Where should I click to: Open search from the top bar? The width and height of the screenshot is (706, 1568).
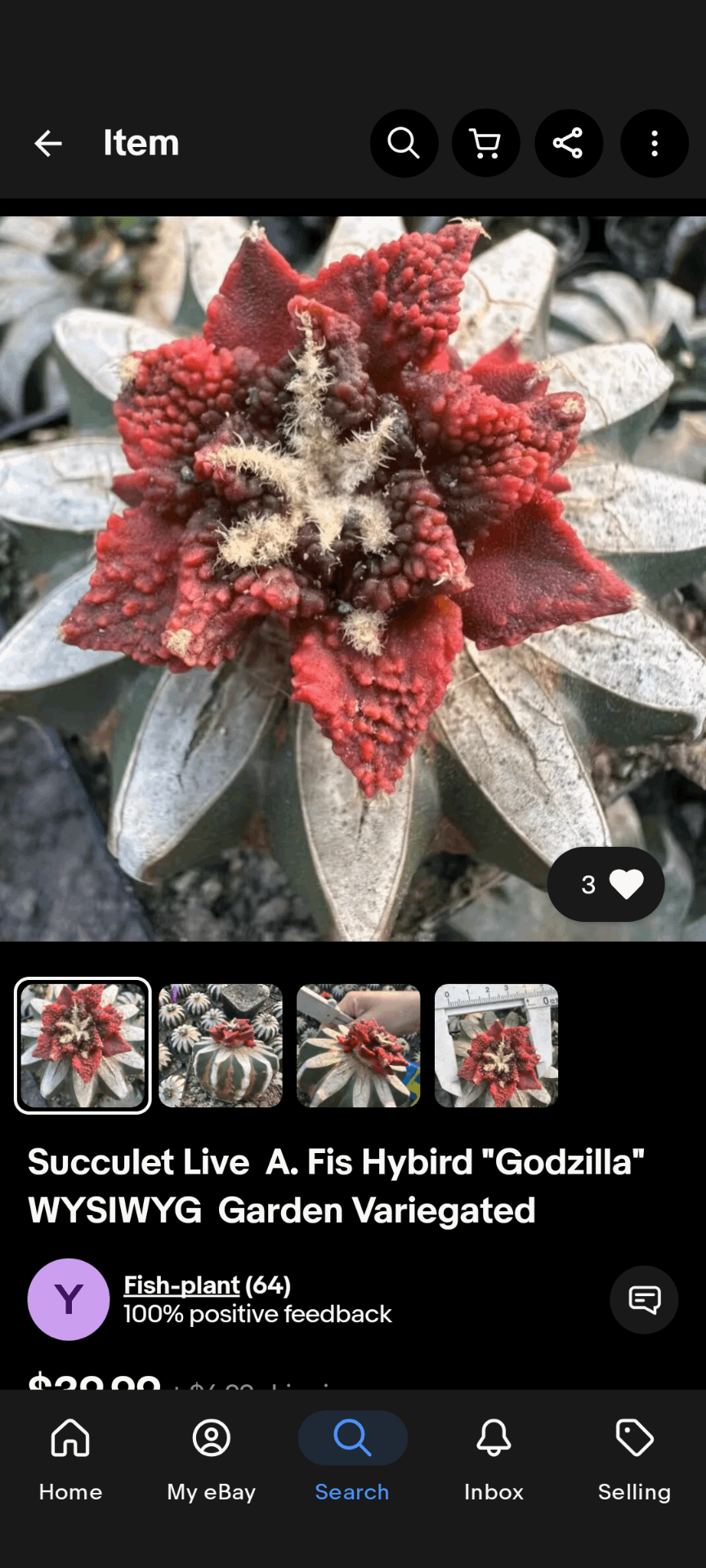404,144
